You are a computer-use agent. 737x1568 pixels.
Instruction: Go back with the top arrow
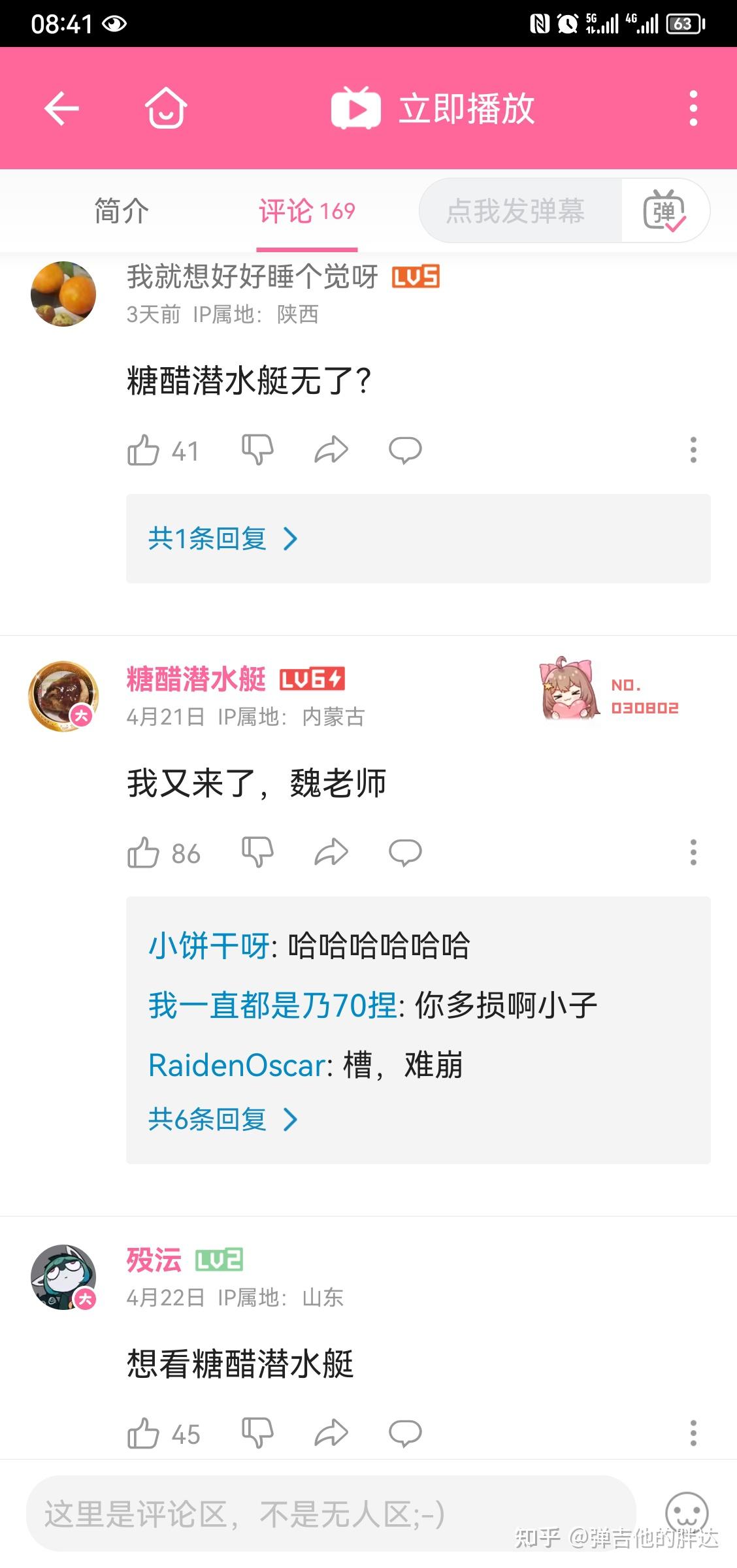61,108
